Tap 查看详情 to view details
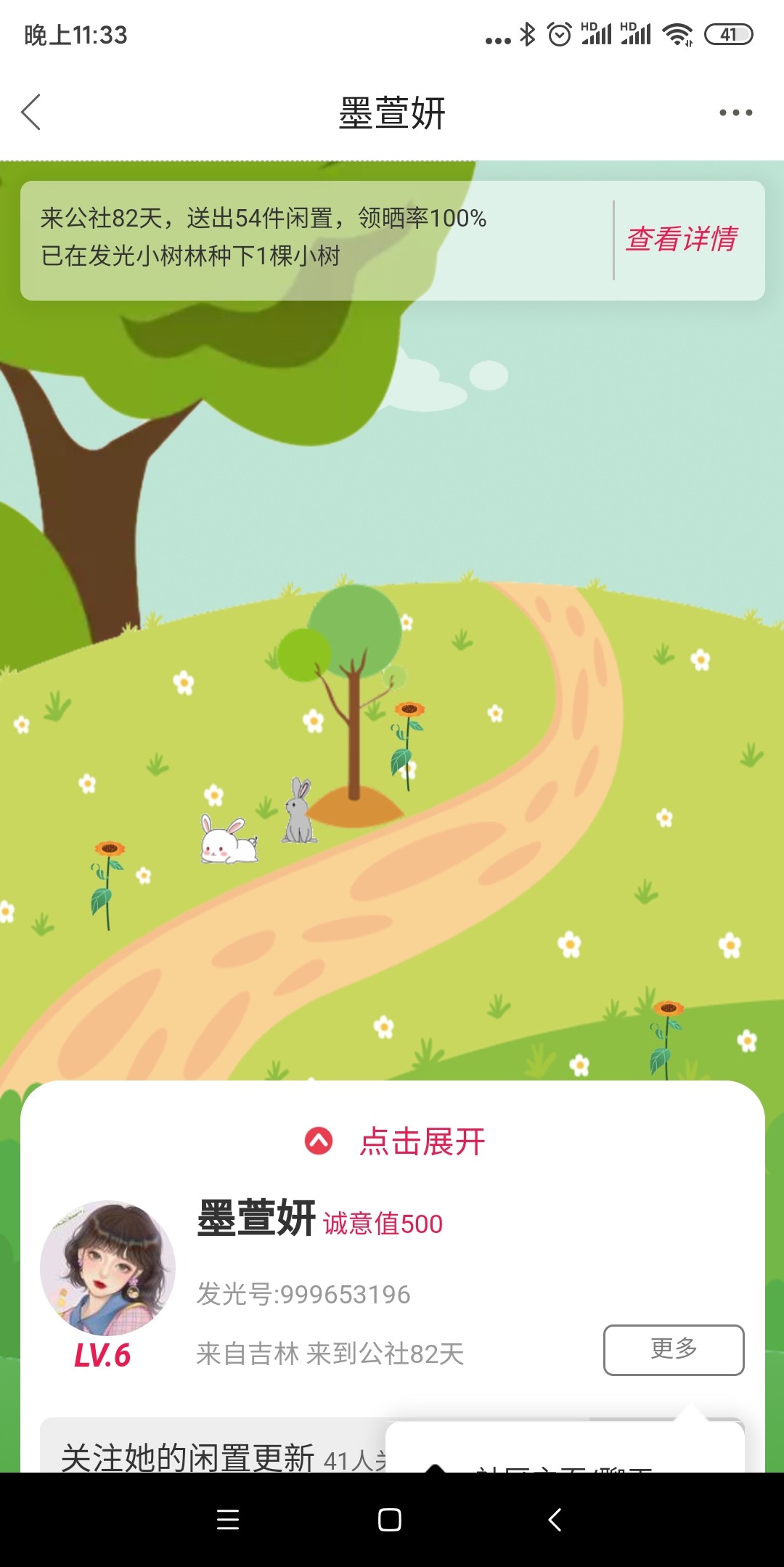Screen dimensions: 784x1567 [x=681, y=240]
